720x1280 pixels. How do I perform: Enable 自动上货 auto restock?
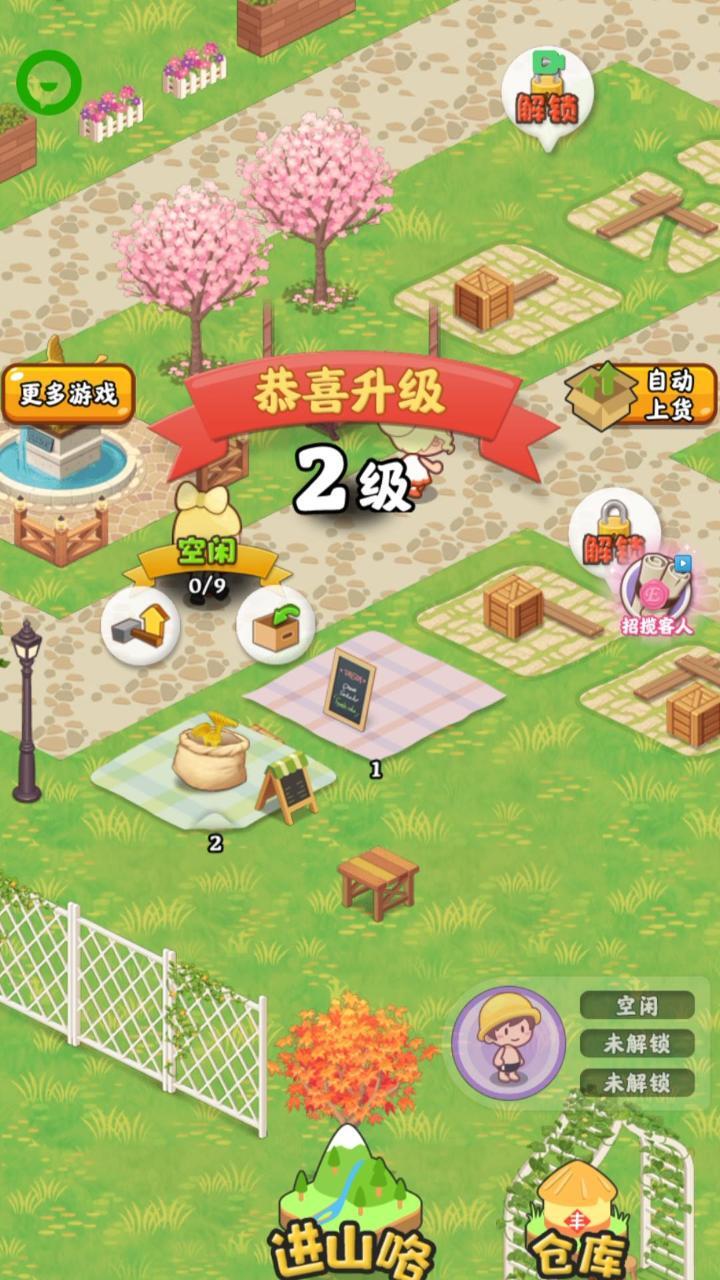(x=642, y=394)
